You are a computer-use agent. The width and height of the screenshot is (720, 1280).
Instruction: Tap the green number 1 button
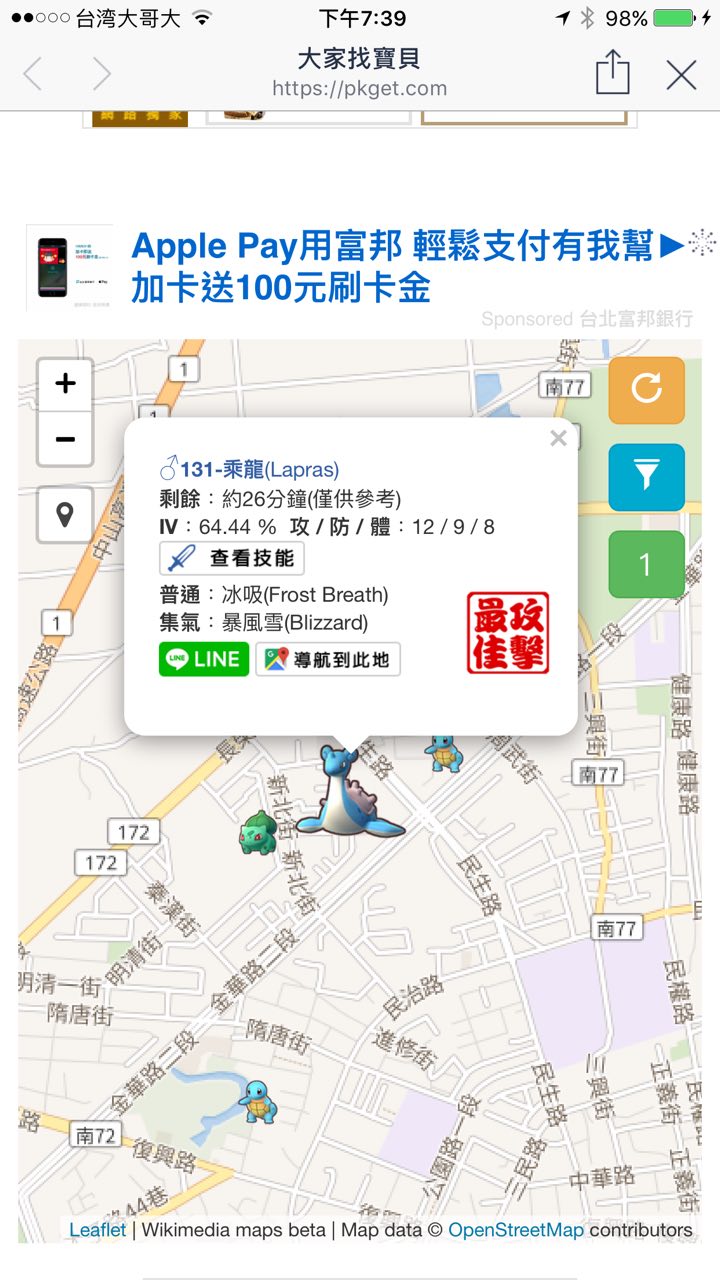[646, 564]
